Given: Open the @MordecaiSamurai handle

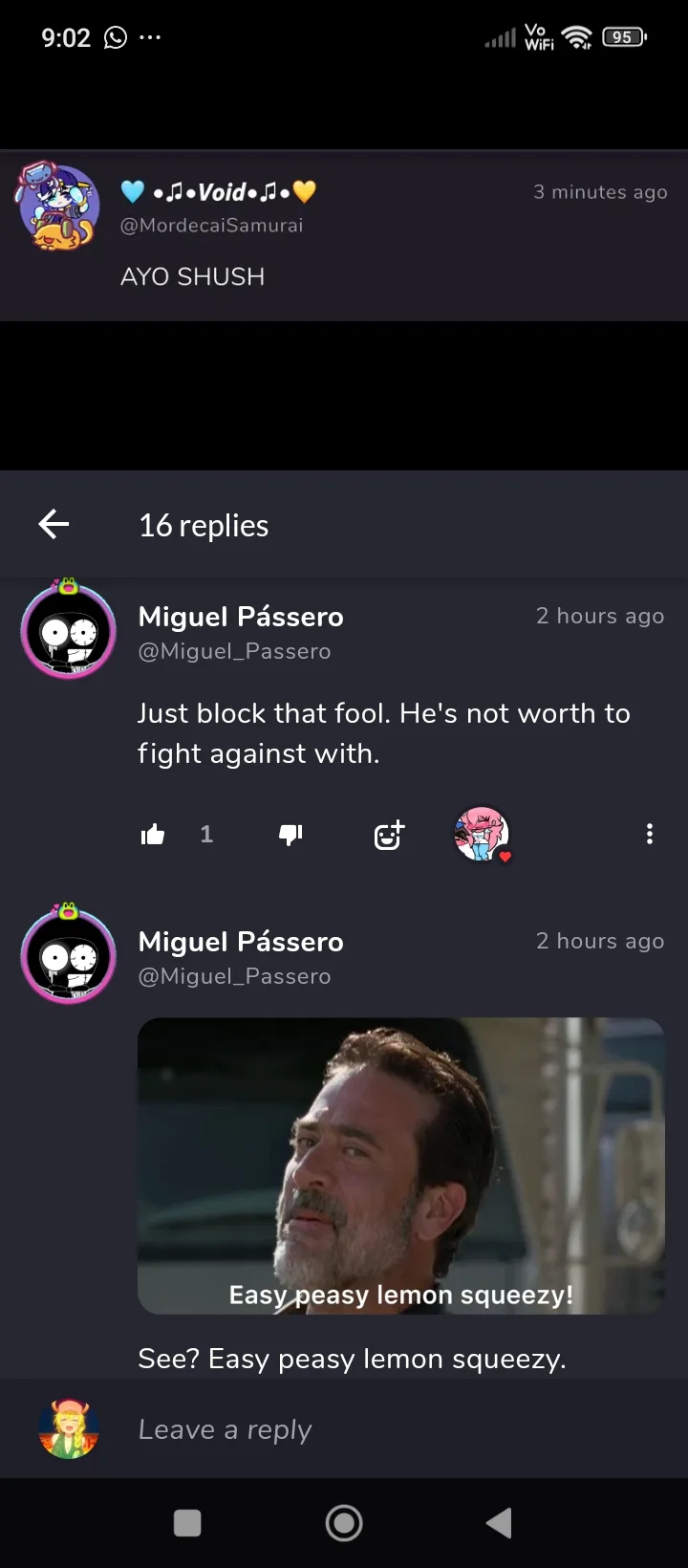Looking at the screenshot, I should [x=211, y=225].
